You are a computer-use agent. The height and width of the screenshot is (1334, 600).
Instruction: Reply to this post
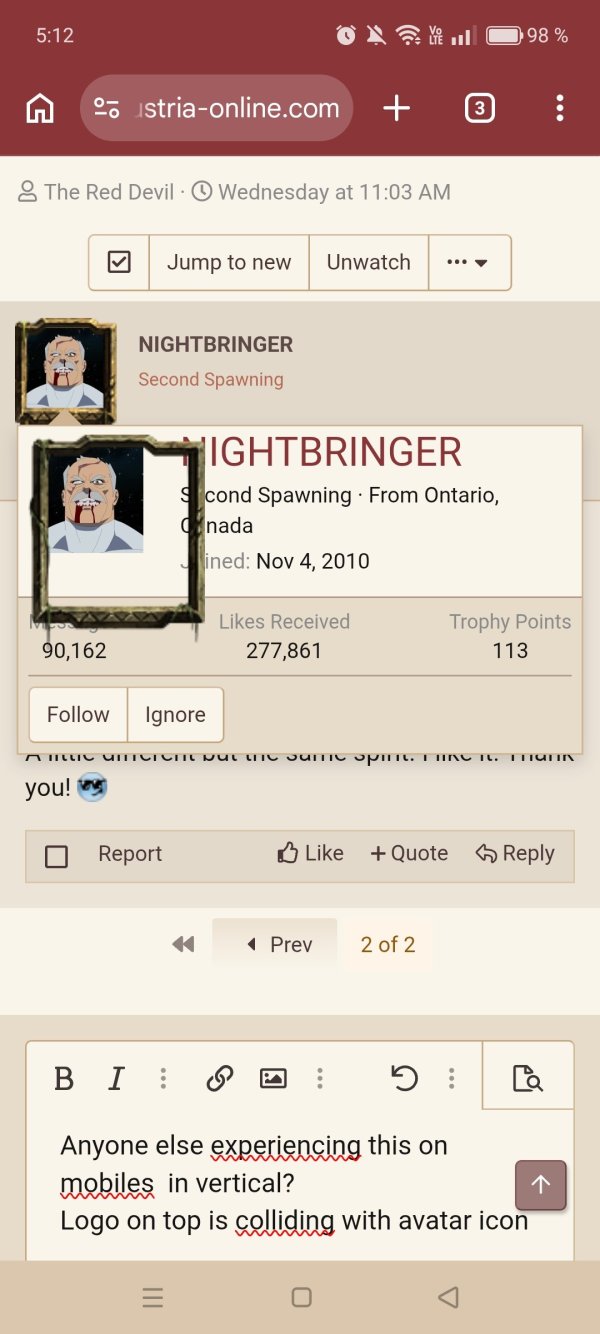[515, 854]
